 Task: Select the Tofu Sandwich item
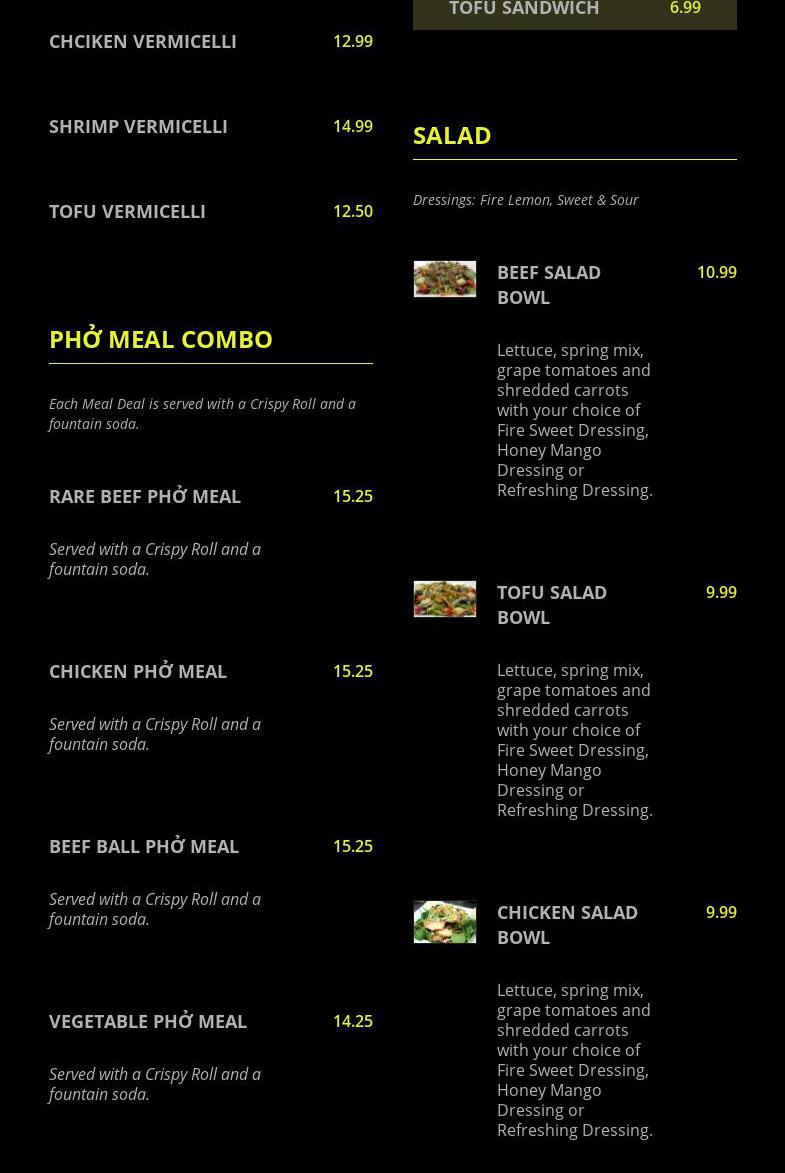tap(524, 9)
